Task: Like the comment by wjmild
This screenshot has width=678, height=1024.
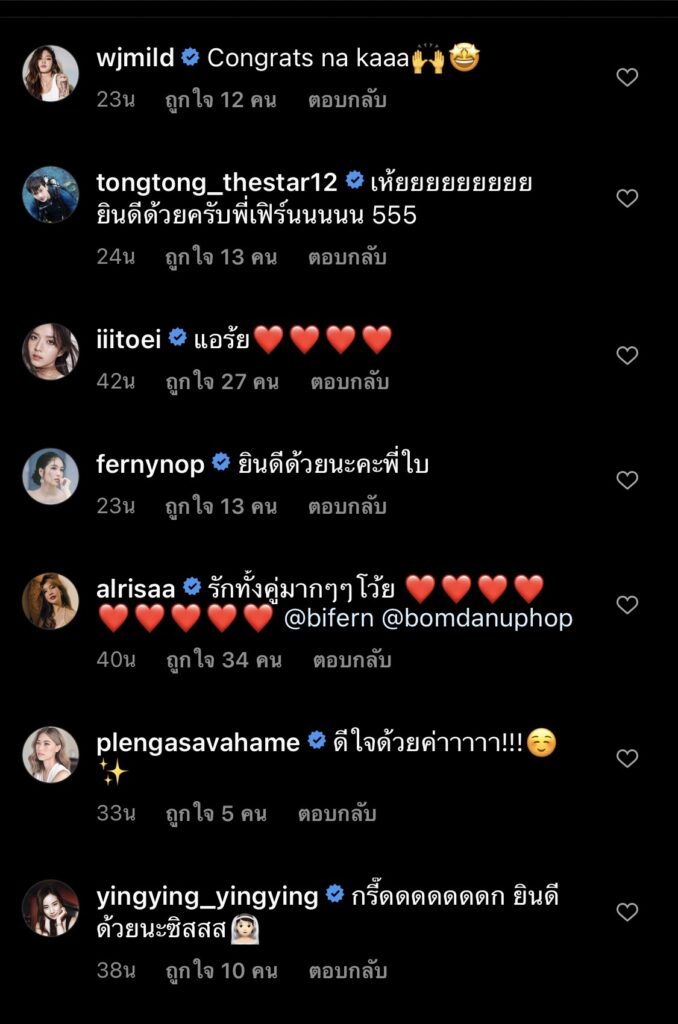Action: tap(627, 77)
